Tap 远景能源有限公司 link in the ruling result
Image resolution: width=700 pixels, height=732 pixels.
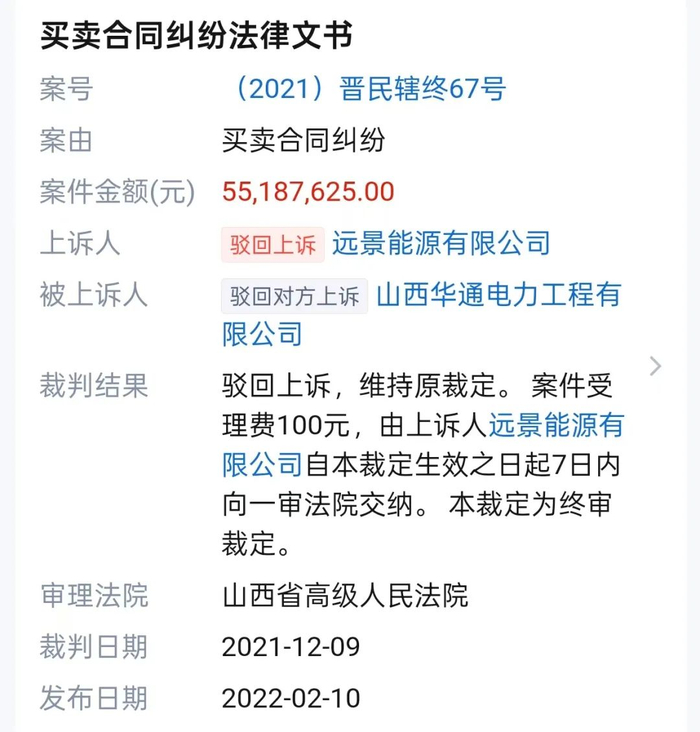(423, 445)
